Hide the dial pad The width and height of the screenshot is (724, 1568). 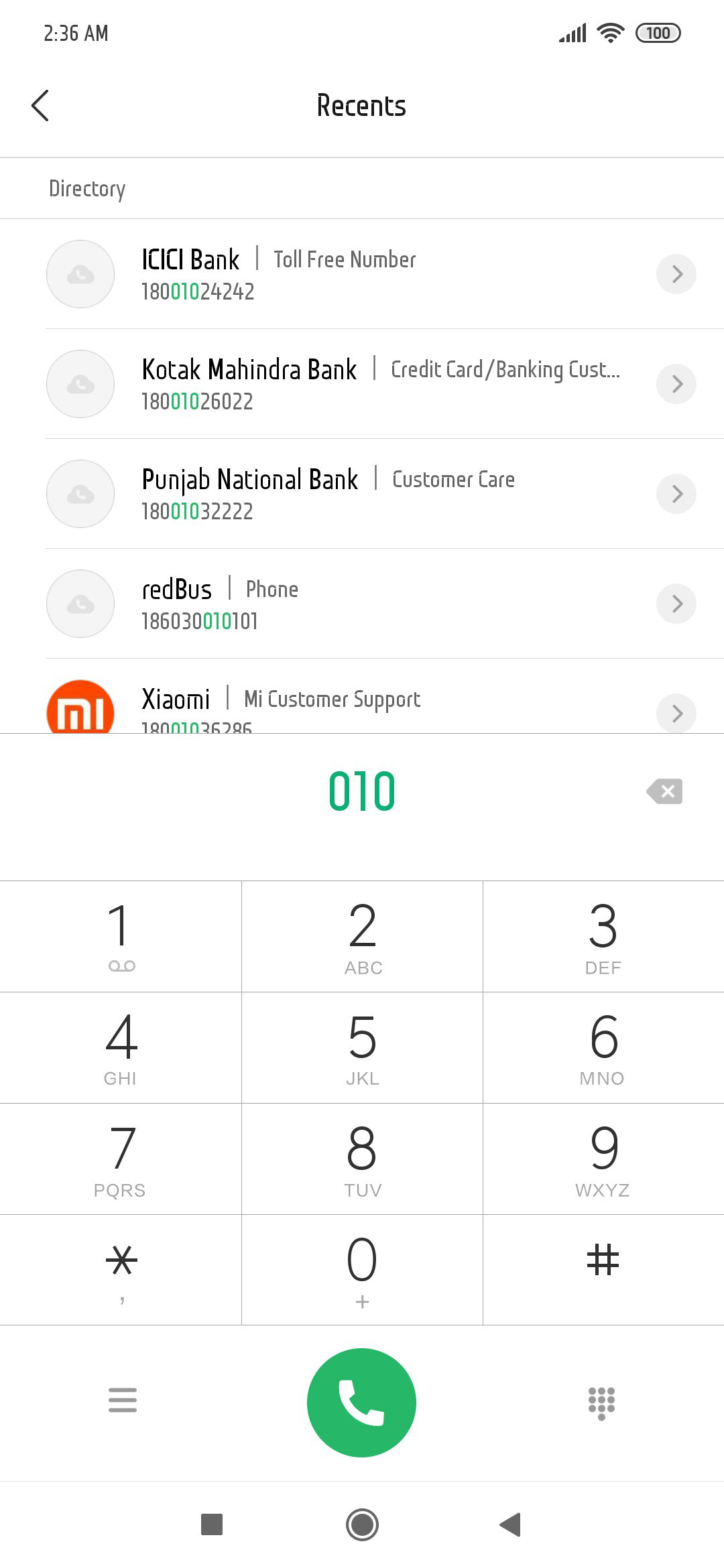click(x=601, y=1402)
